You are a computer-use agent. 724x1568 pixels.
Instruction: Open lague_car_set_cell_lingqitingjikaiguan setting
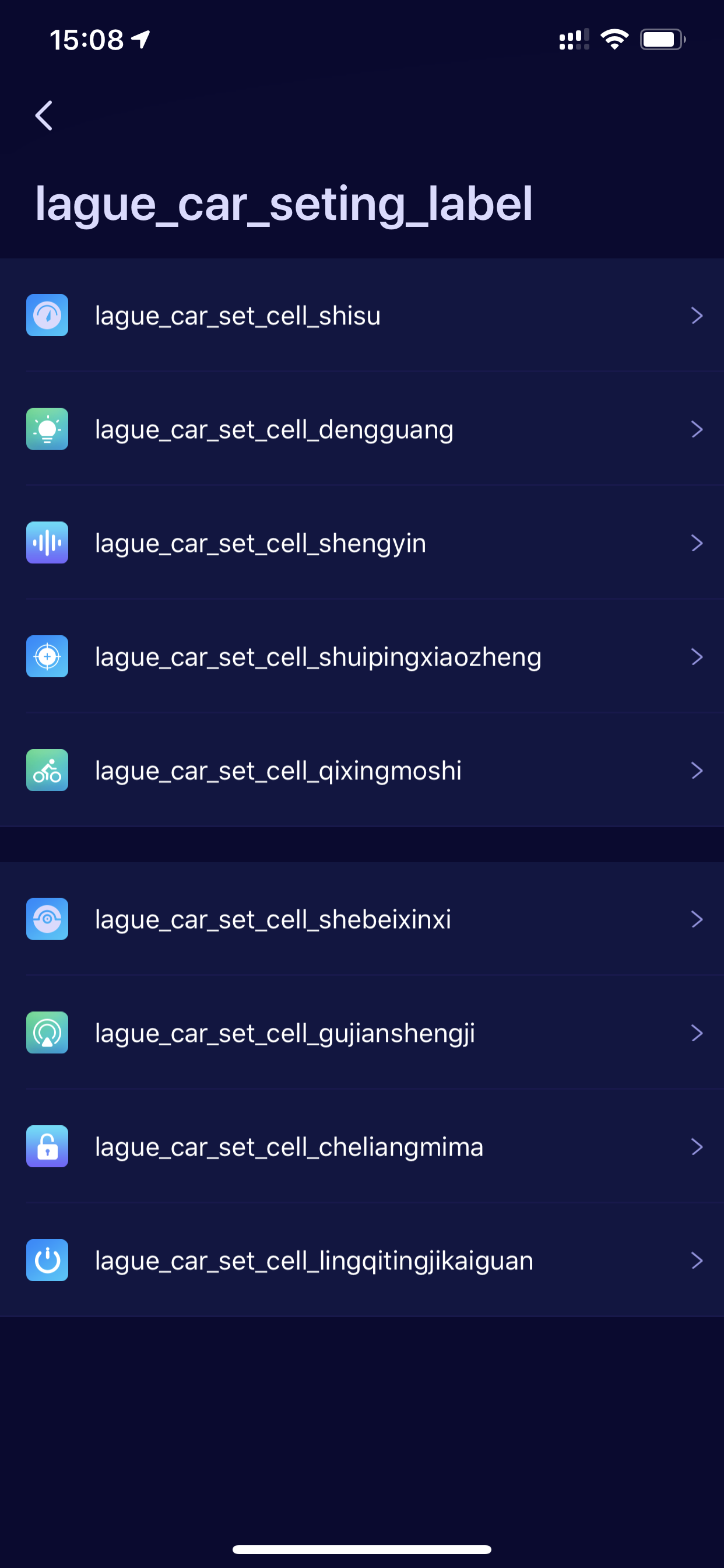(x=362, y=1261)
